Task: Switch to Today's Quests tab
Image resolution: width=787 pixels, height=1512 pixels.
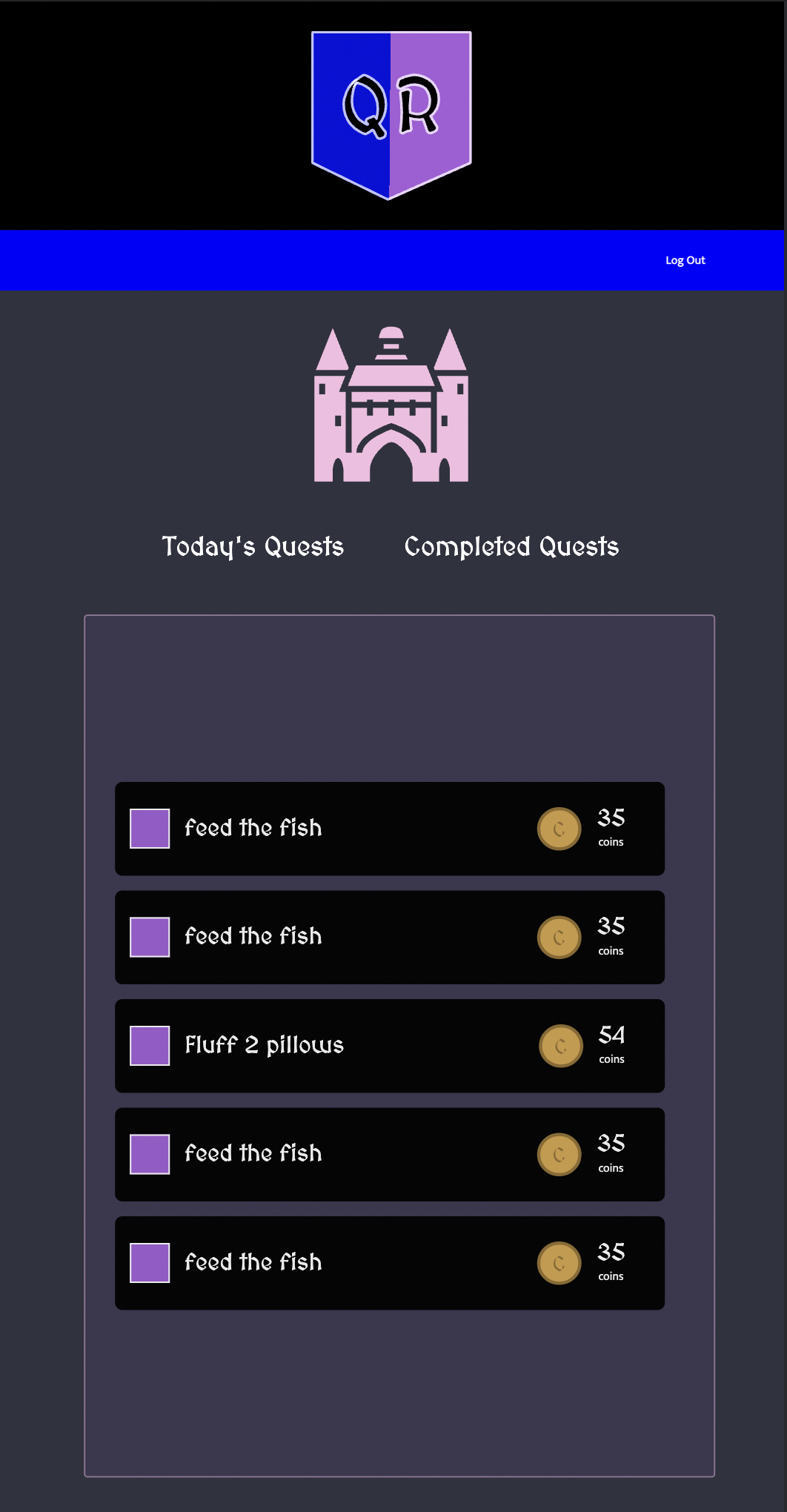Action: point(253,547)
